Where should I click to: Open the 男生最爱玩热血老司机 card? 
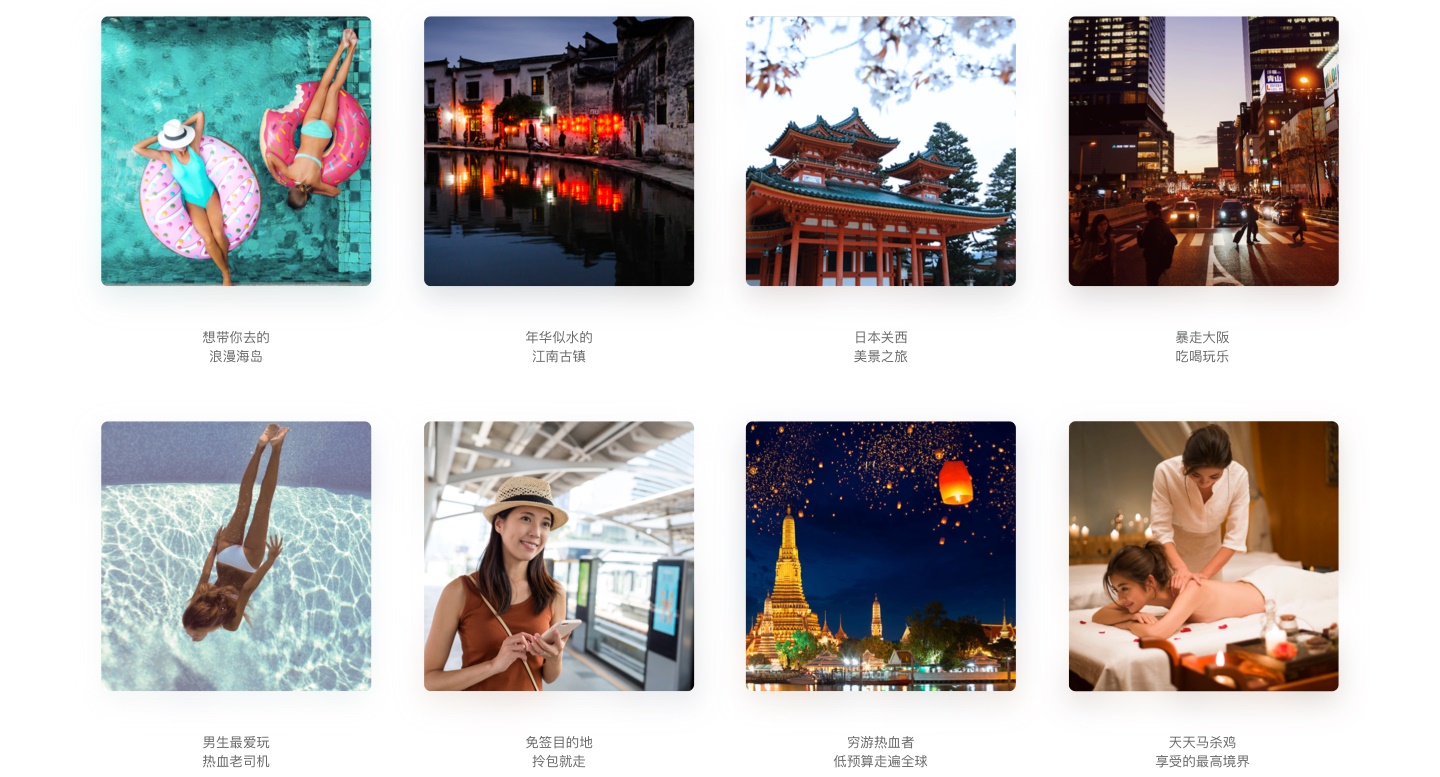pos(236,556)
